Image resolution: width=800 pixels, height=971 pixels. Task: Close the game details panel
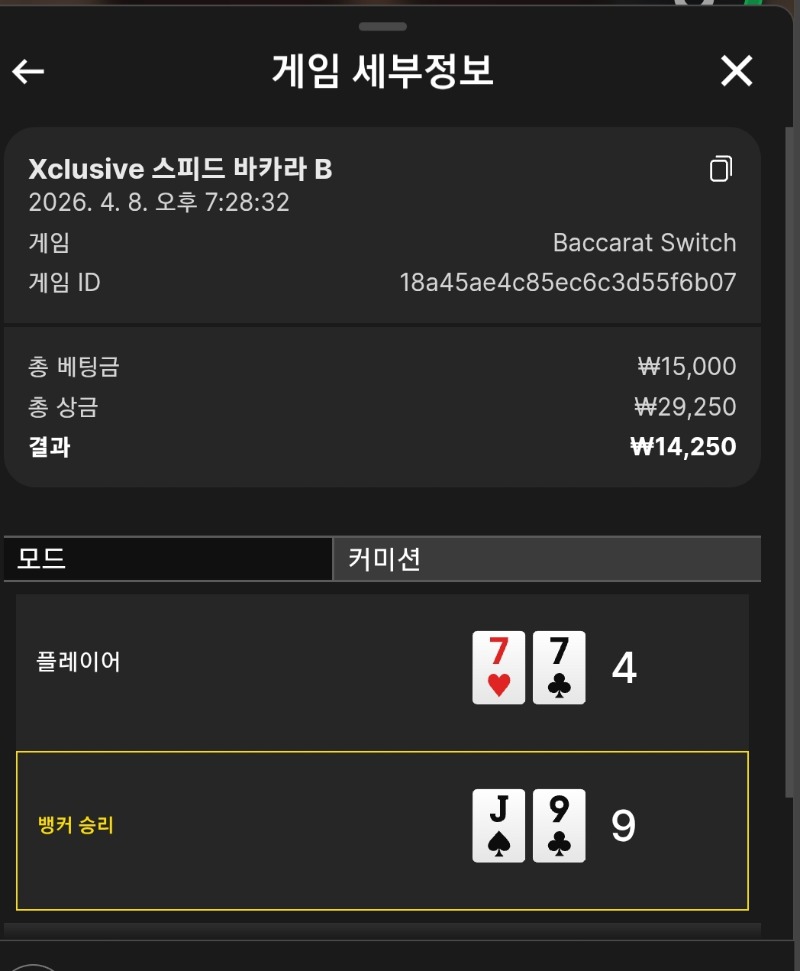[x=736, y=71]
